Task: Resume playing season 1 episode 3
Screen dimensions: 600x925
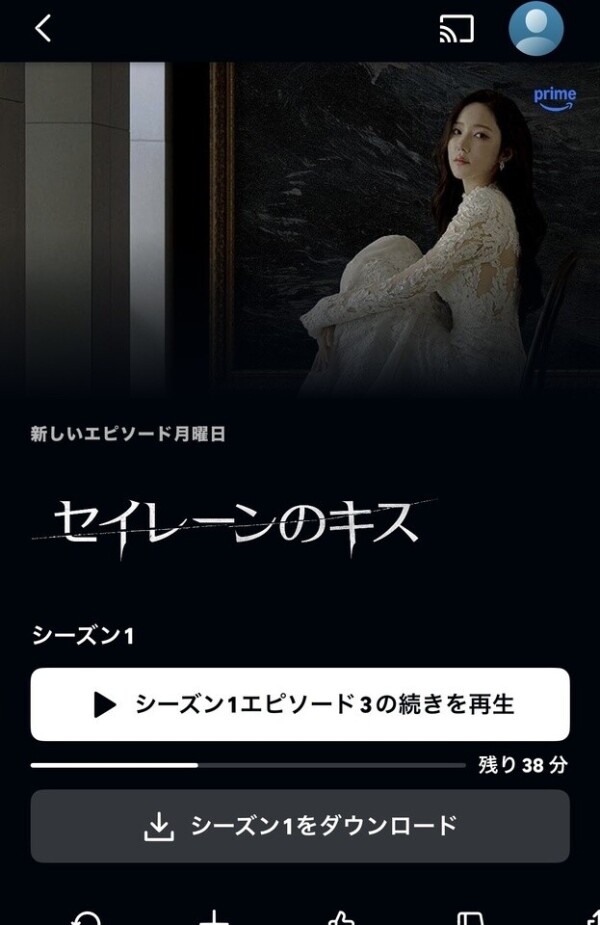Action: point(300,704)
